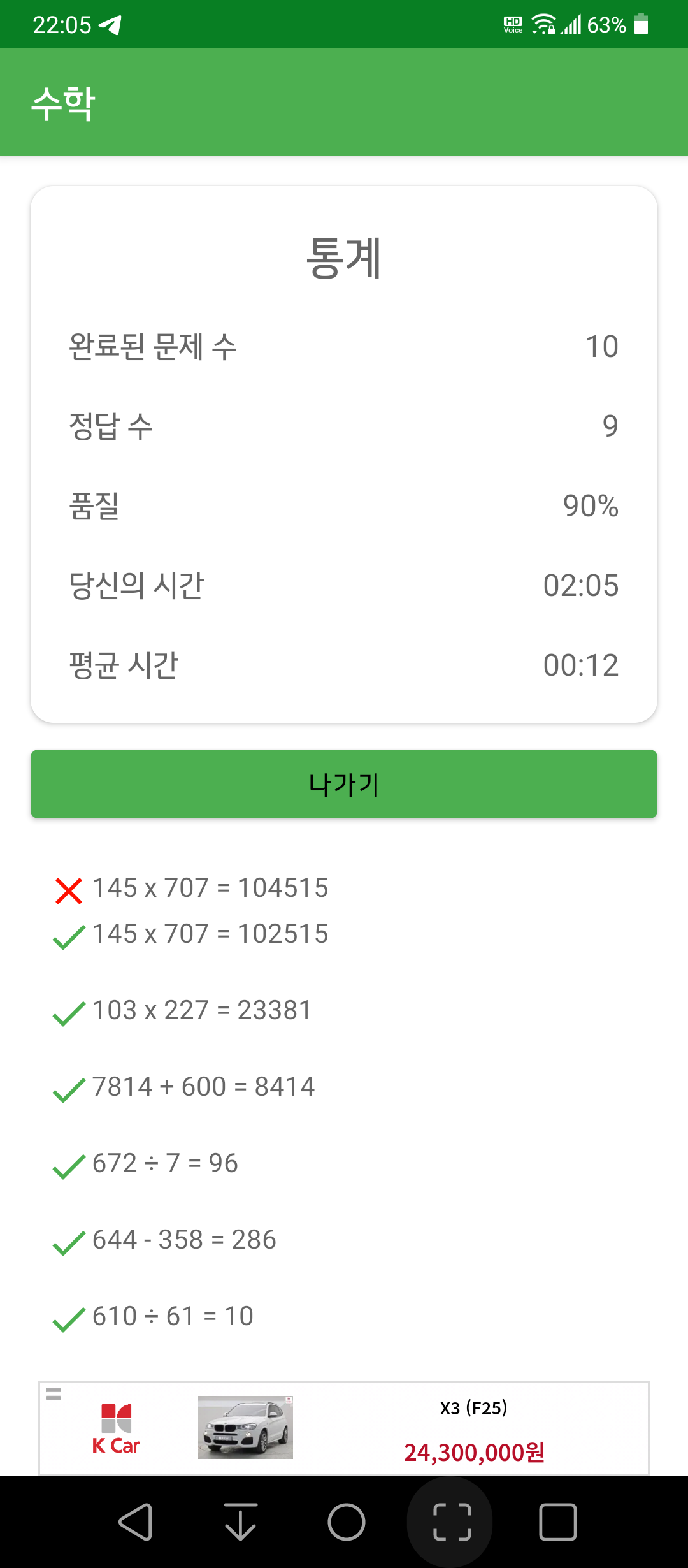The height and width of the screenshot is (1568, 688).
Task: Tap the screen capture button in navigation bar
Action: (452, 1522)
